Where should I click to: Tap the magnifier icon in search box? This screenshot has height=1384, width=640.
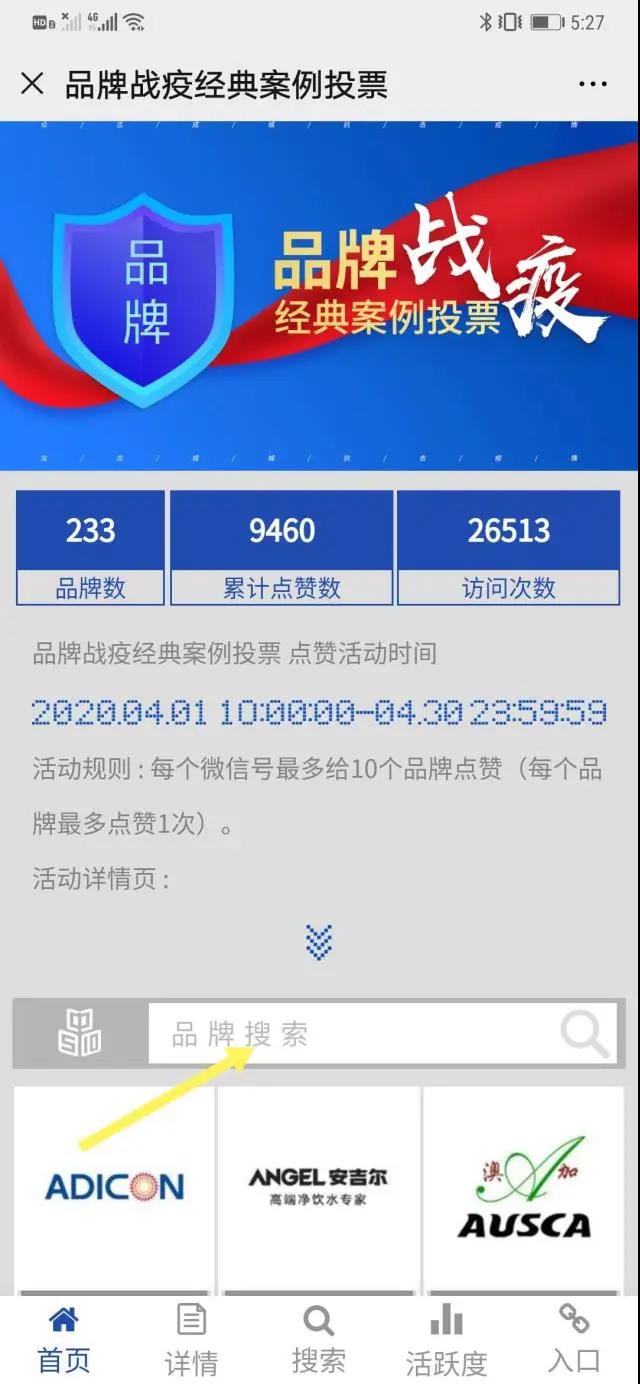(x=585, y=1033)
